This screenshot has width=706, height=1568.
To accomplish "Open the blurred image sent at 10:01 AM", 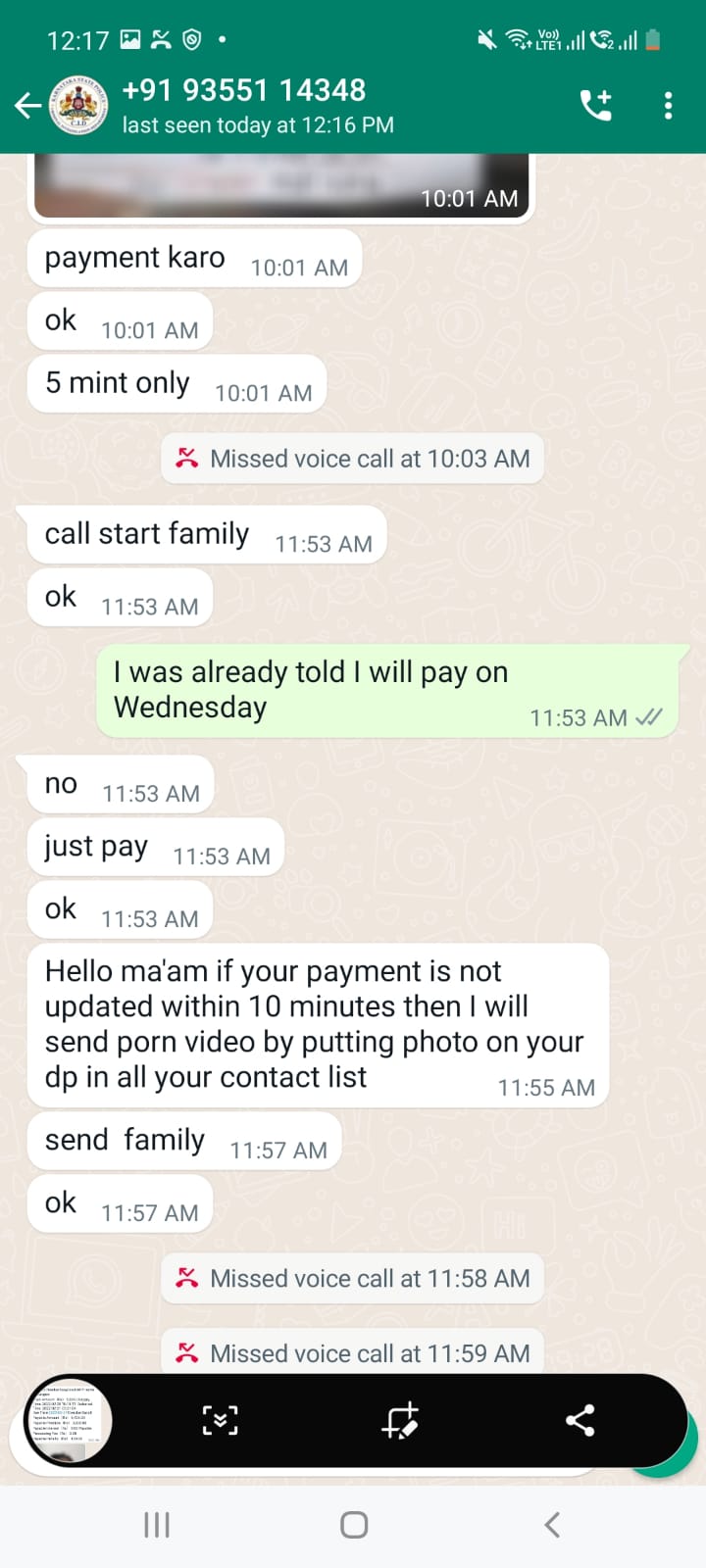I will coord(282,186).
